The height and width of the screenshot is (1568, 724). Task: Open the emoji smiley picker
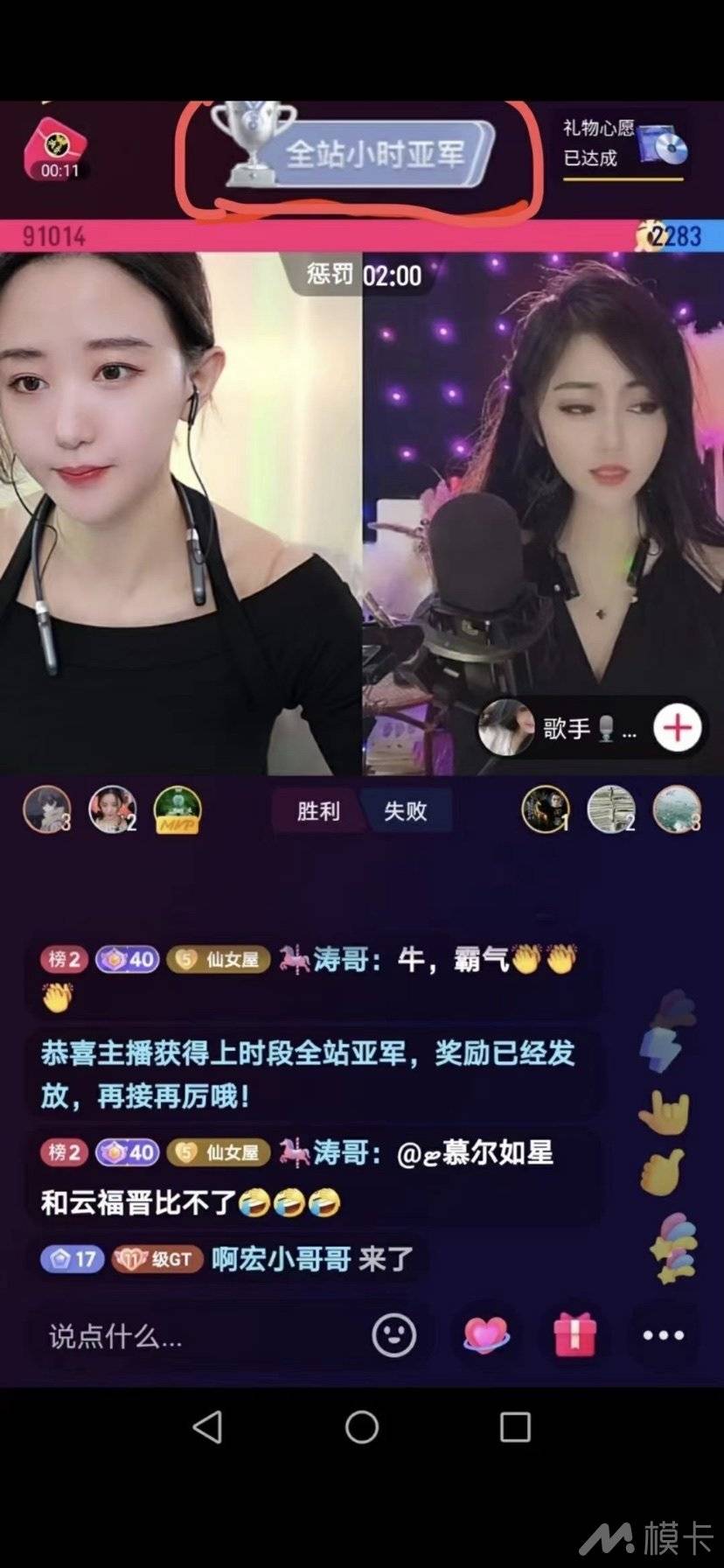pos(393,1335)
